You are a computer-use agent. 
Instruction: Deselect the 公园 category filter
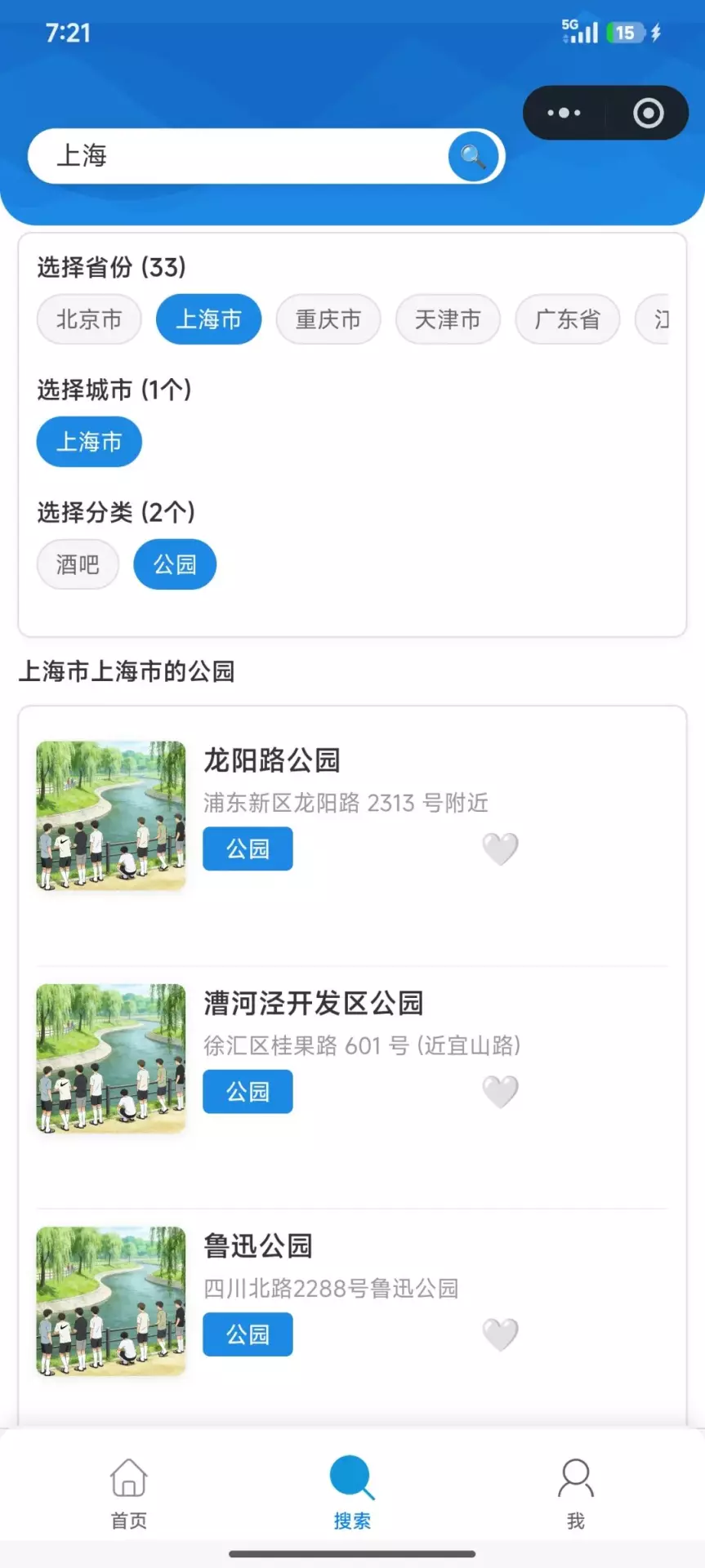[x=174, y=563]
